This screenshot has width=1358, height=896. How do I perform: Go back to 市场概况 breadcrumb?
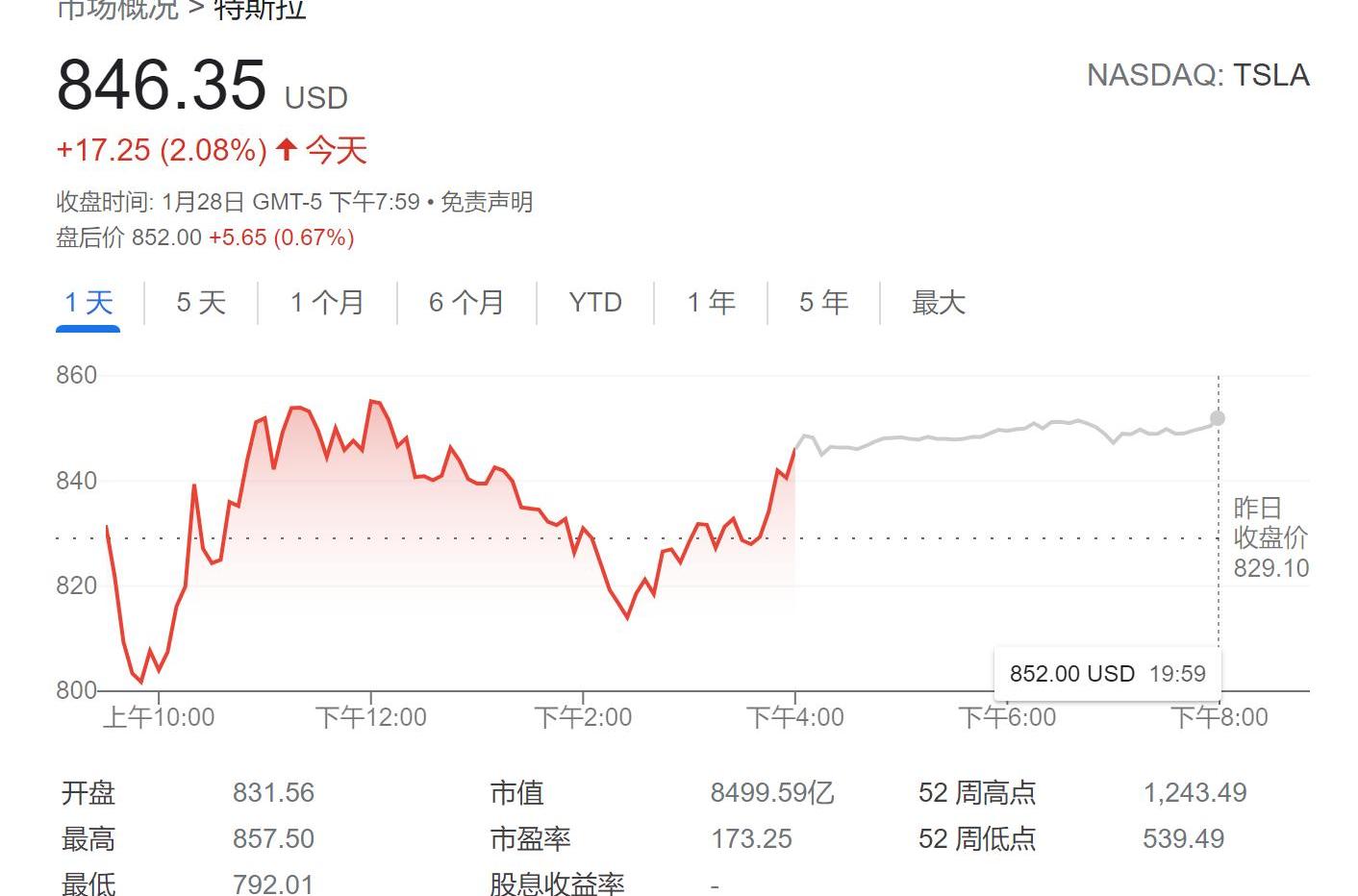[117, 10]
